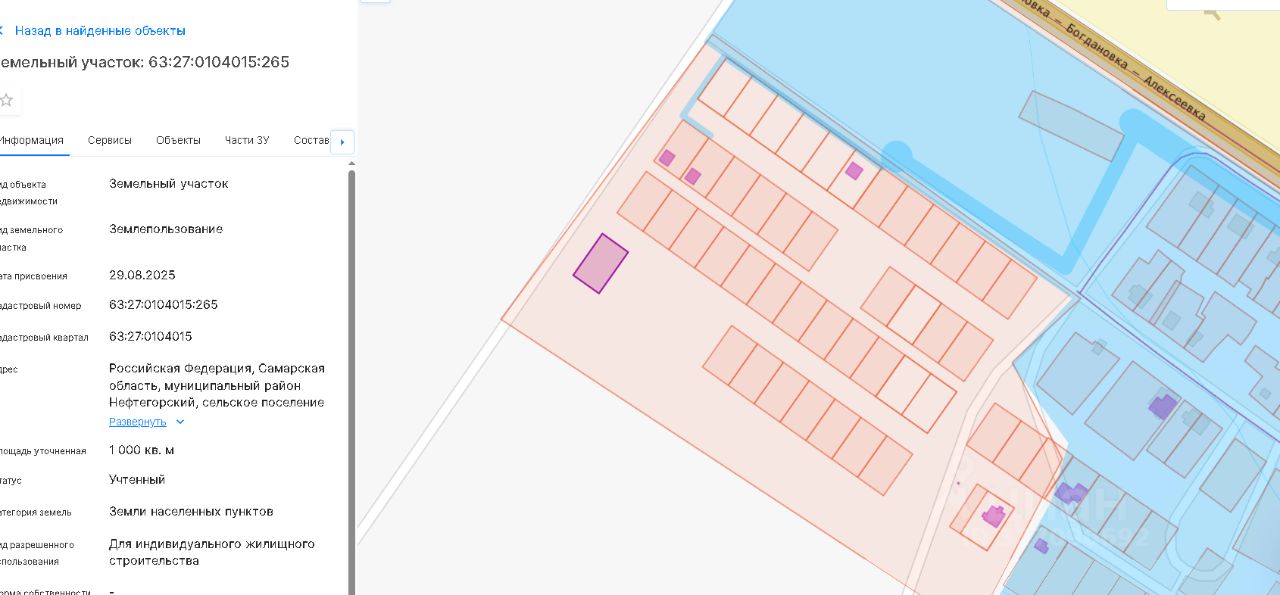Switch to the Информация tab
Screen dimensions: 1280x595
click(32, 140)
